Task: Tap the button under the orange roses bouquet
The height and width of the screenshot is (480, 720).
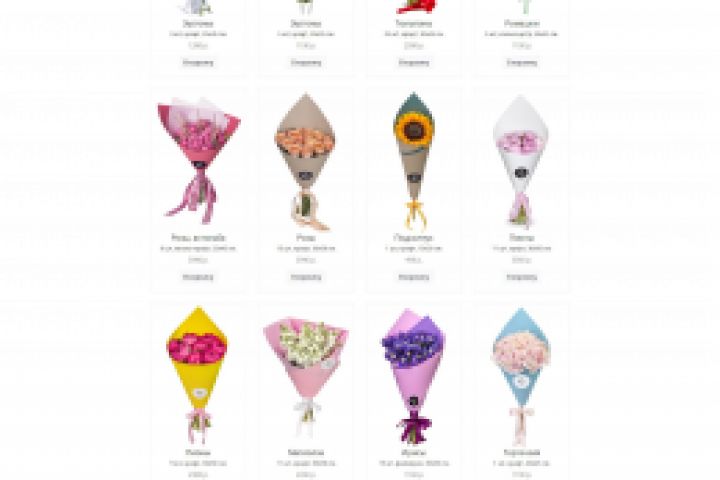Action: [305, 276]
